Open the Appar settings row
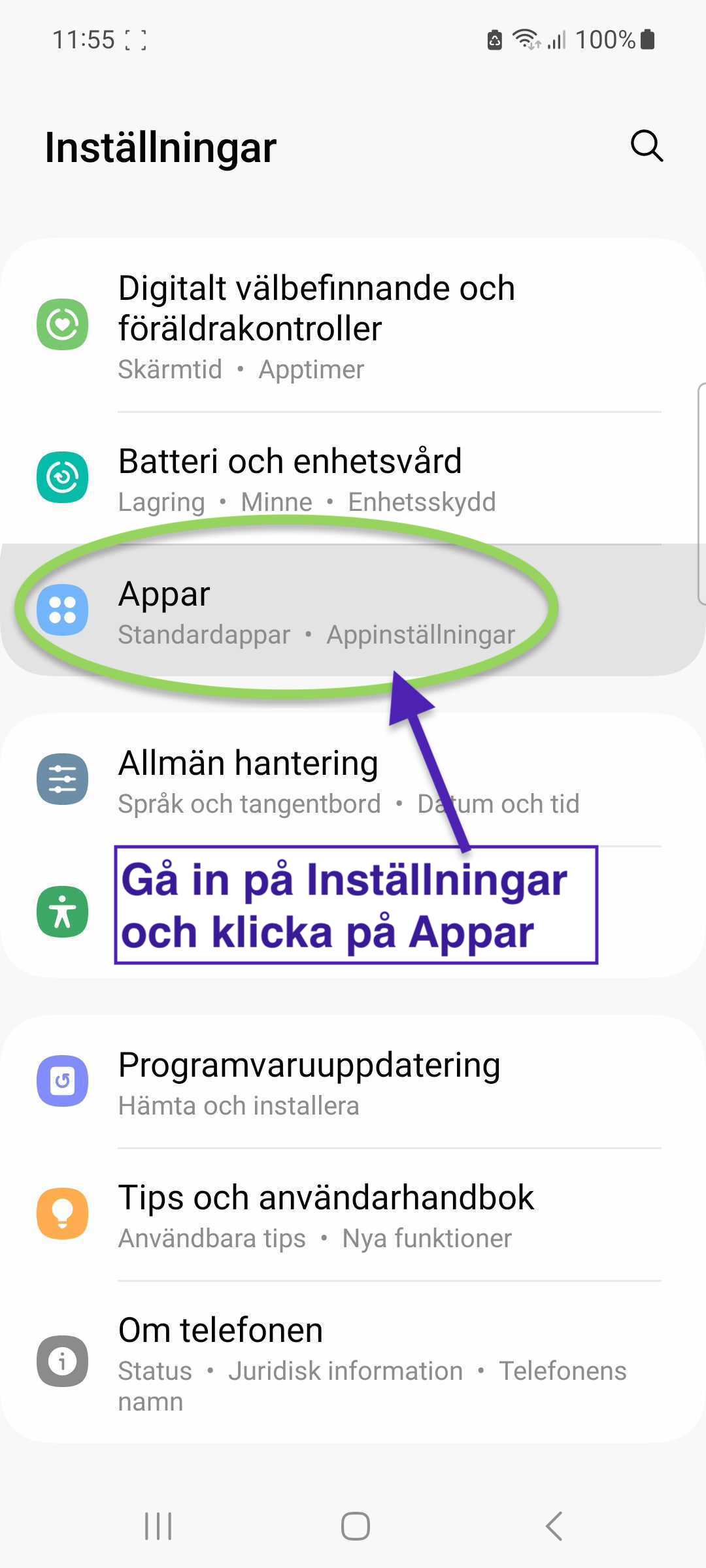The height and width of the screenshot is (1568, 706). [x=353, y=611]
